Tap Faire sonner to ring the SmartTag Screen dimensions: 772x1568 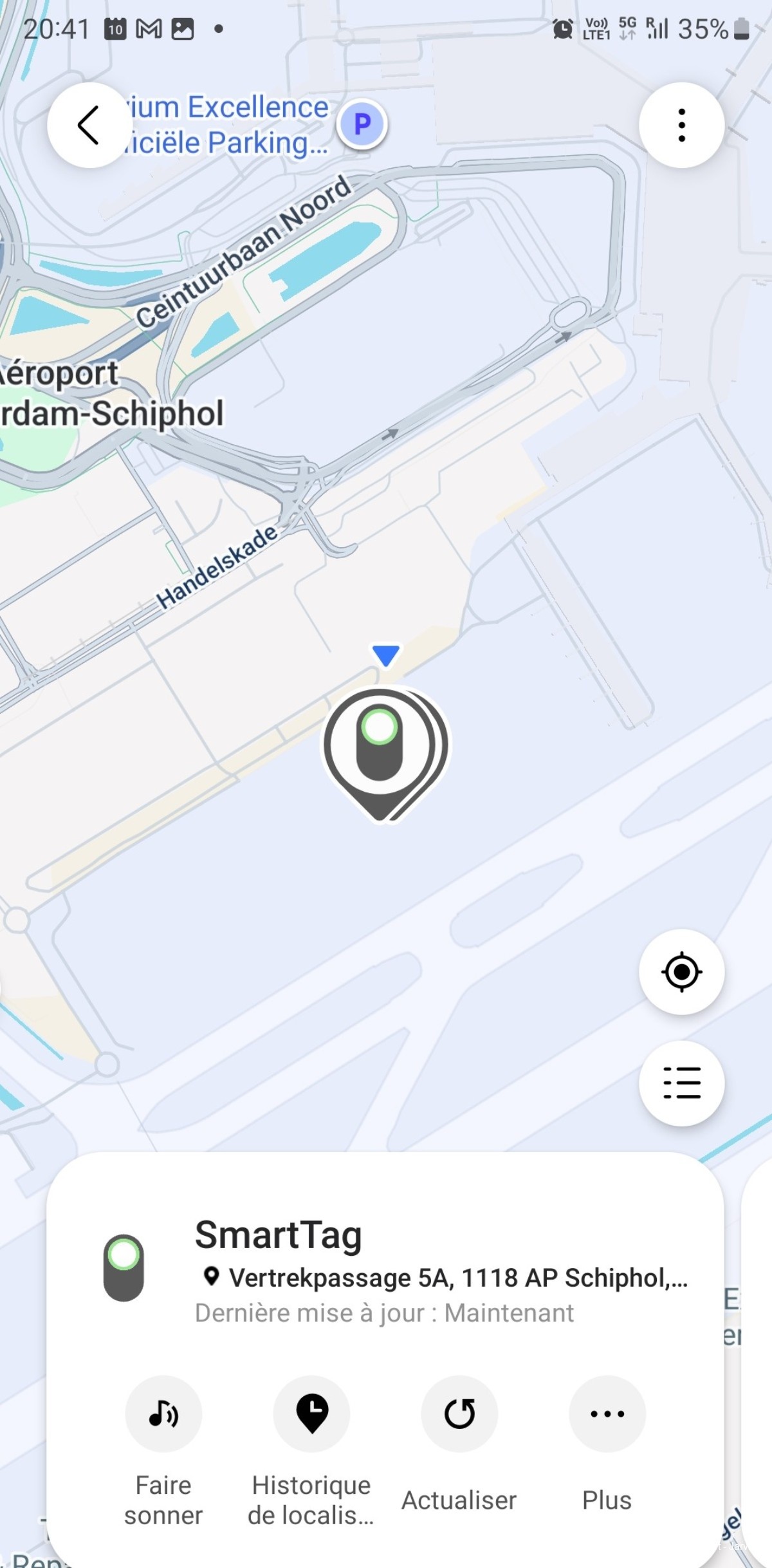tap(163, 1414)
